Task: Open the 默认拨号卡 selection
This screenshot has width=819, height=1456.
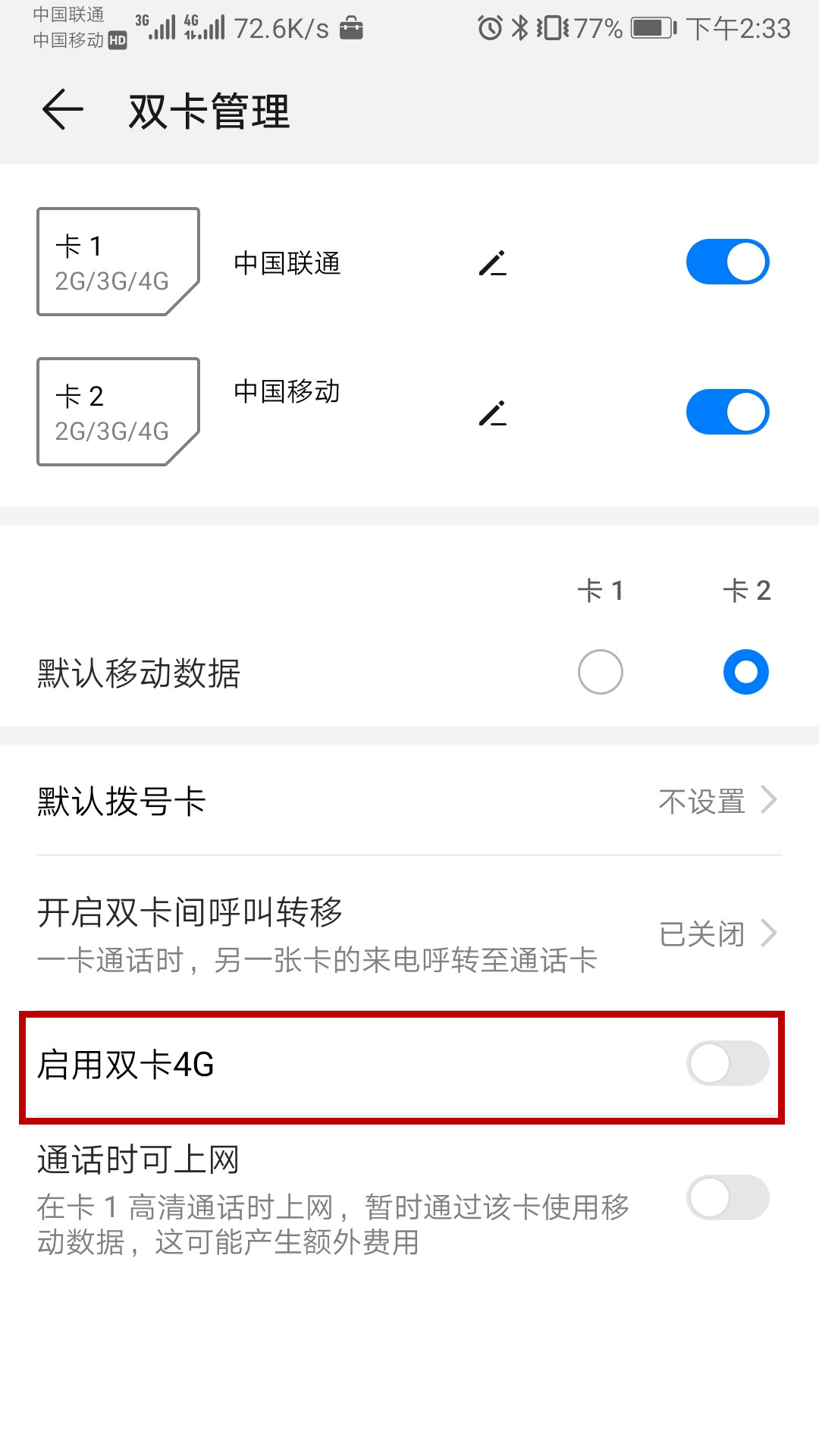Action: pyautogui.click(x=409, y=802)
